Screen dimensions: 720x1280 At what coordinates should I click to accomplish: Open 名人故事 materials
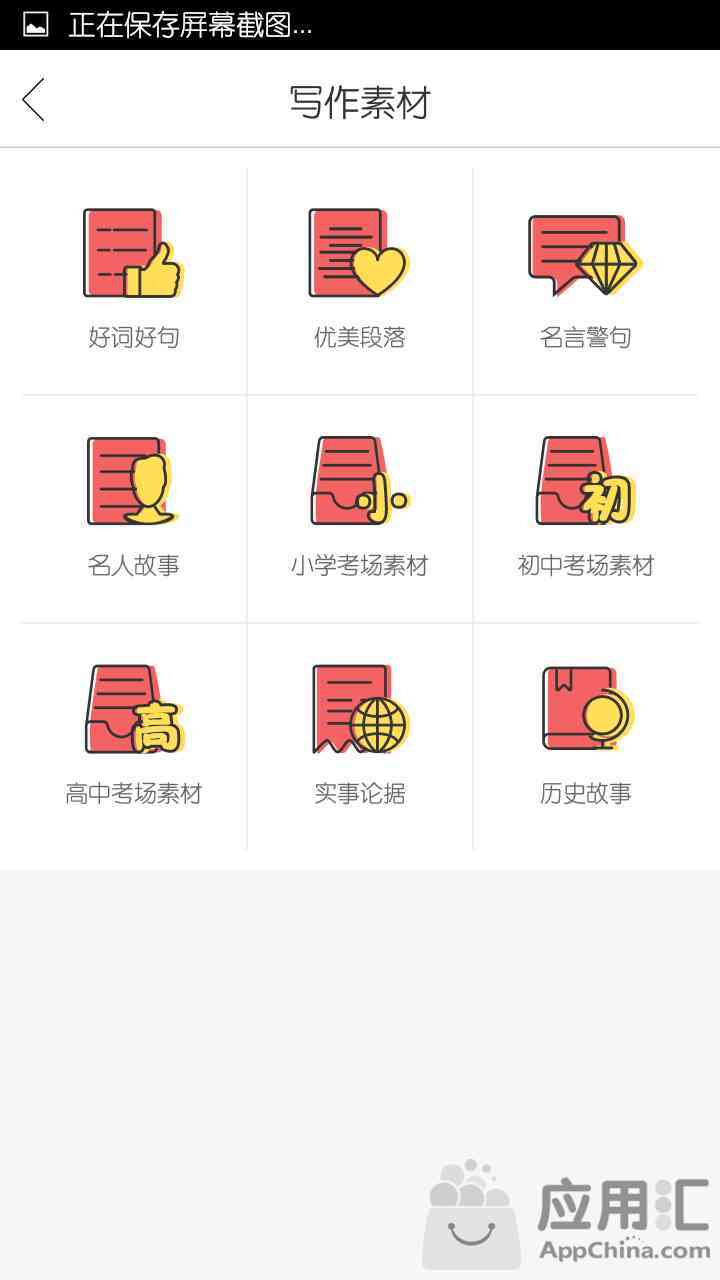click(134, 509)
